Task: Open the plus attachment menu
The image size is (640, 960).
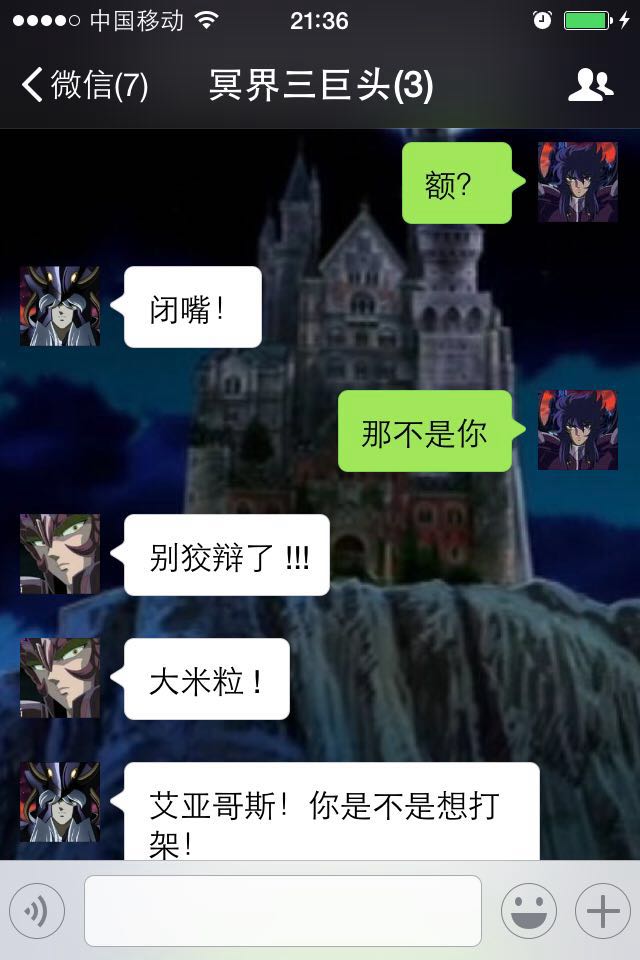Action: point(603,911)
